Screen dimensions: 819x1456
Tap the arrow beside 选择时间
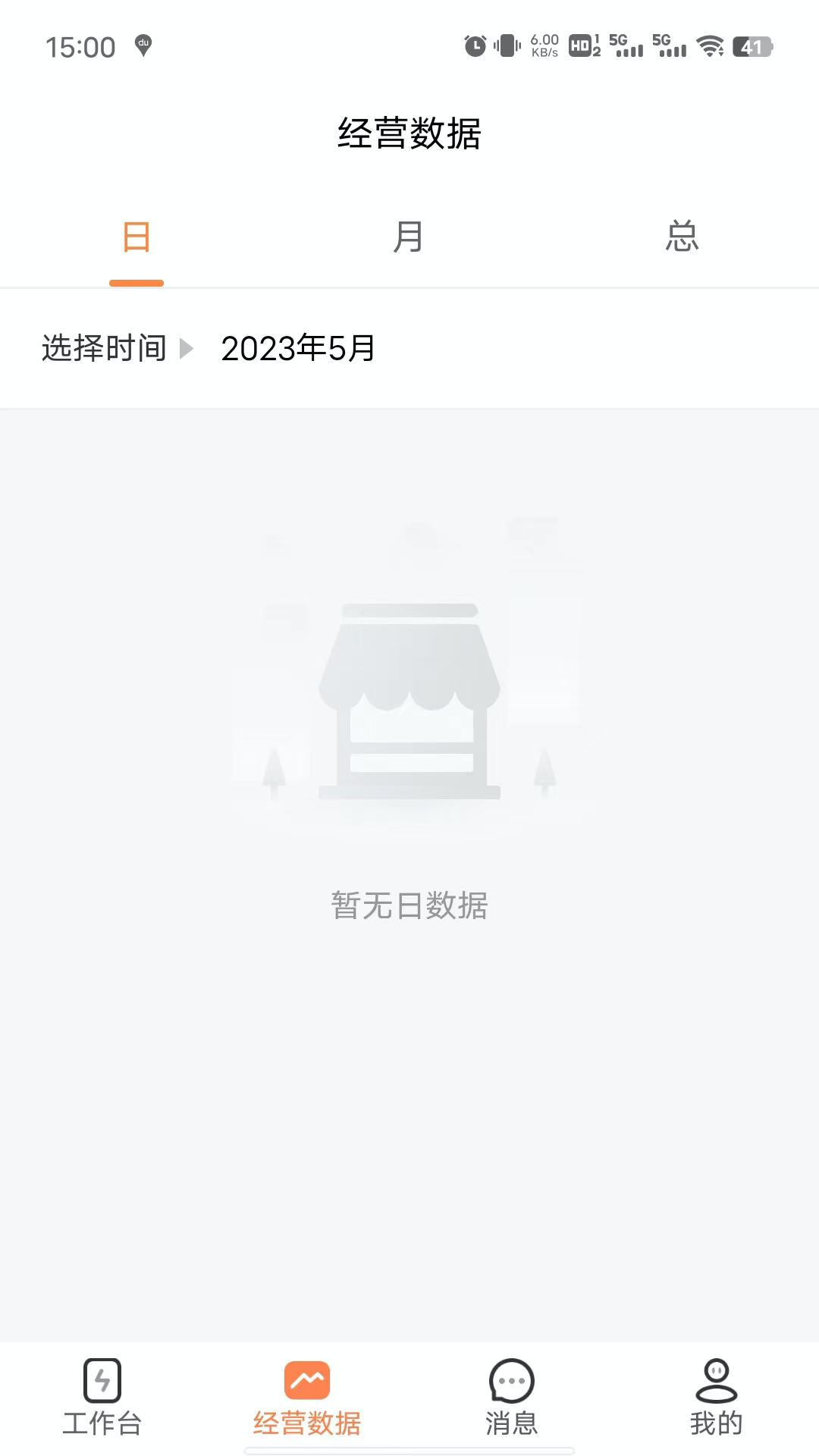pos(187,347)
